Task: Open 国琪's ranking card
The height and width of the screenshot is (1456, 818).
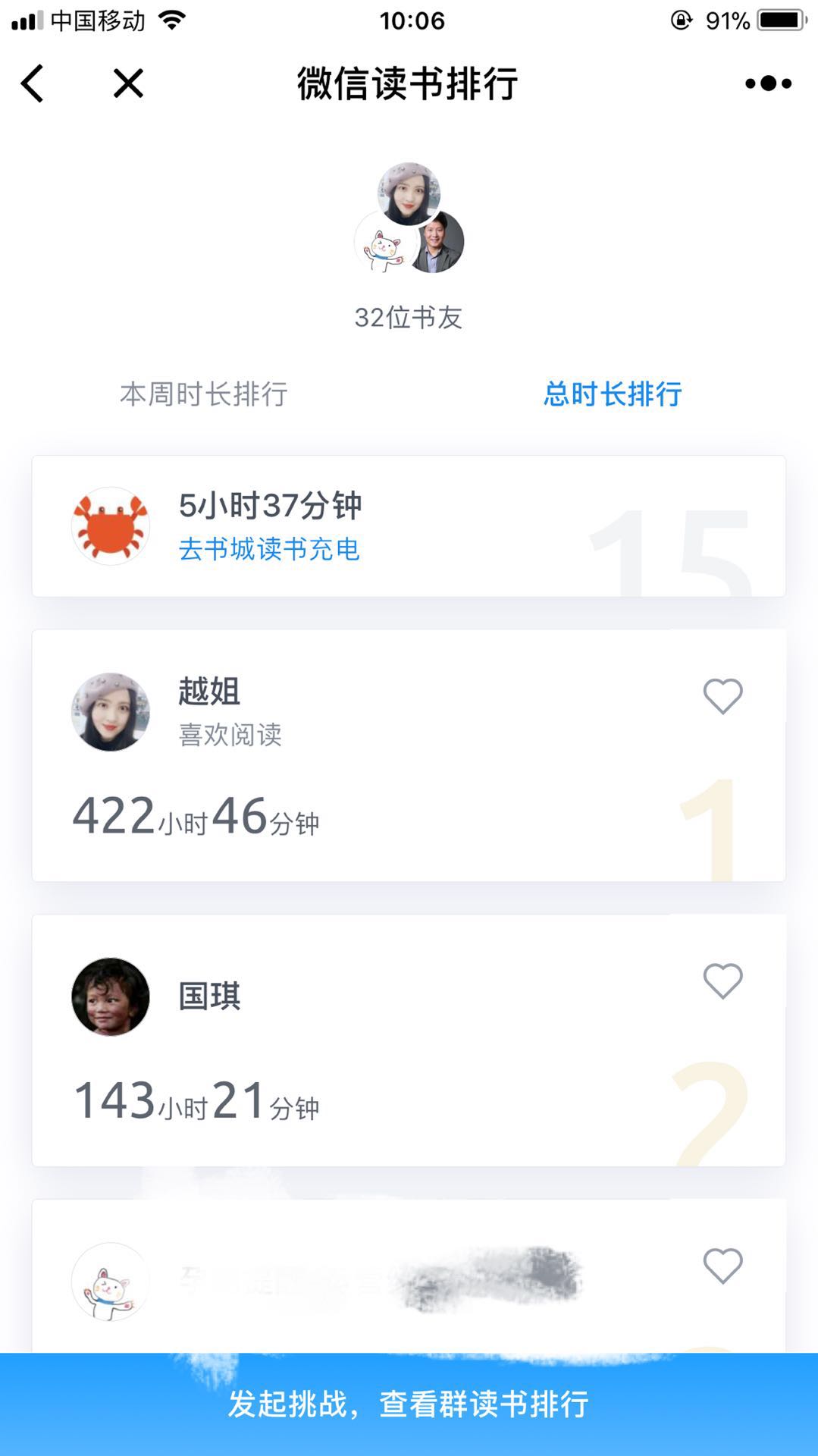Action: click(409, 1040)
